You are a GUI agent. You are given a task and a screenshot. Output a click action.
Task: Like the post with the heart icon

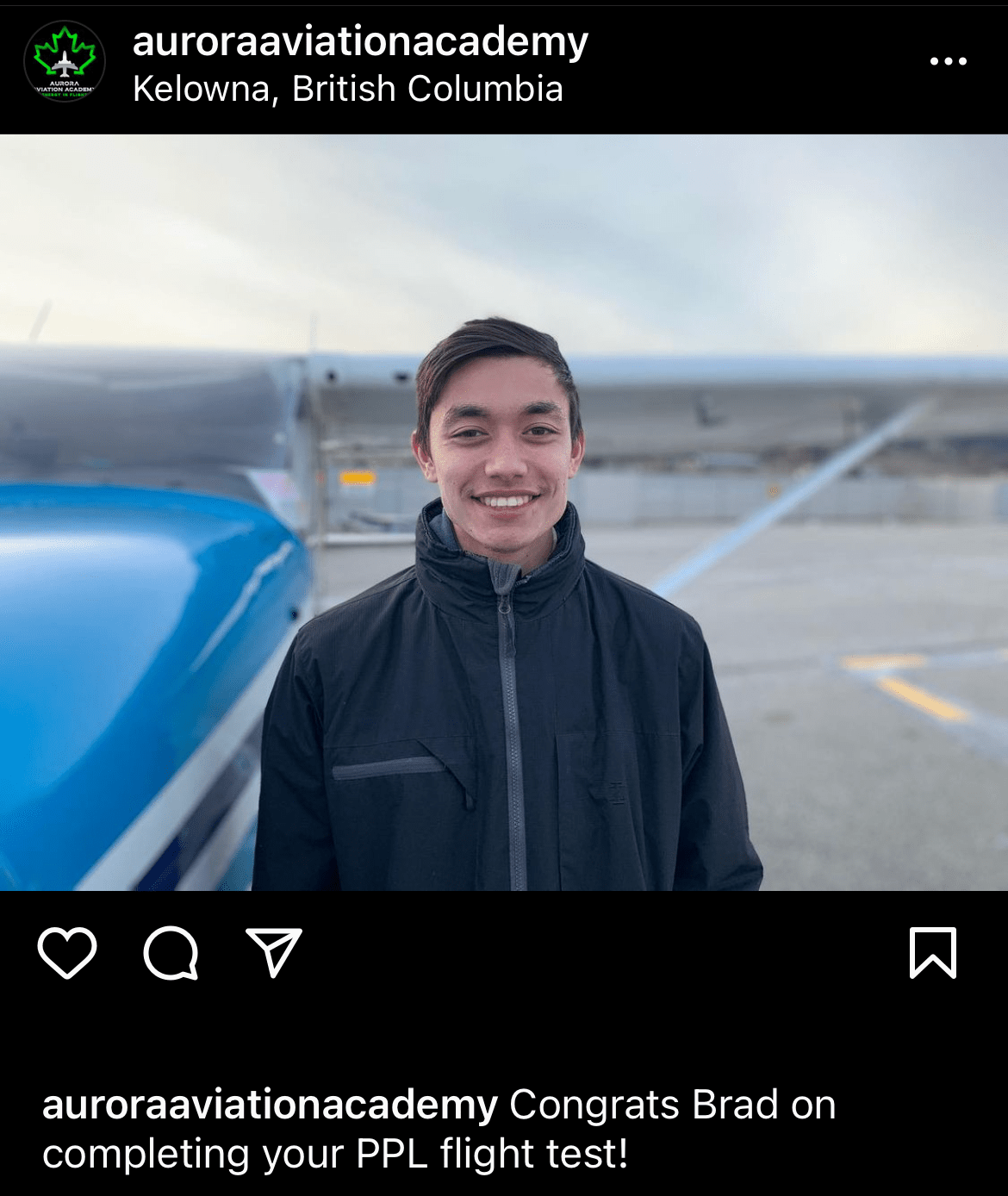point(67,953)
